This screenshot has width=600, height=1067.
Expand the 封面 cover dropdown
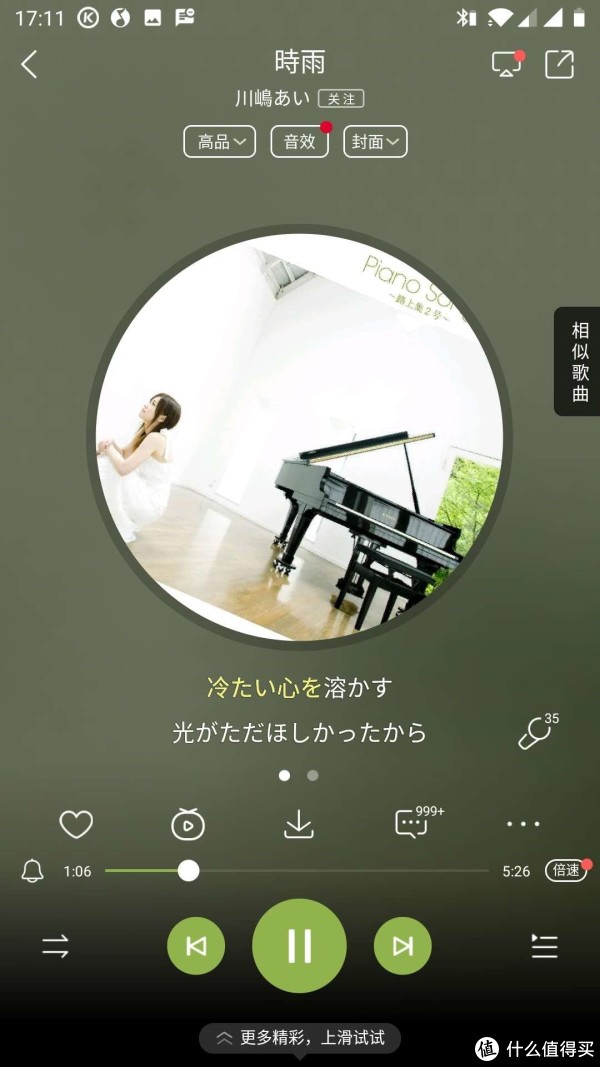376,142
